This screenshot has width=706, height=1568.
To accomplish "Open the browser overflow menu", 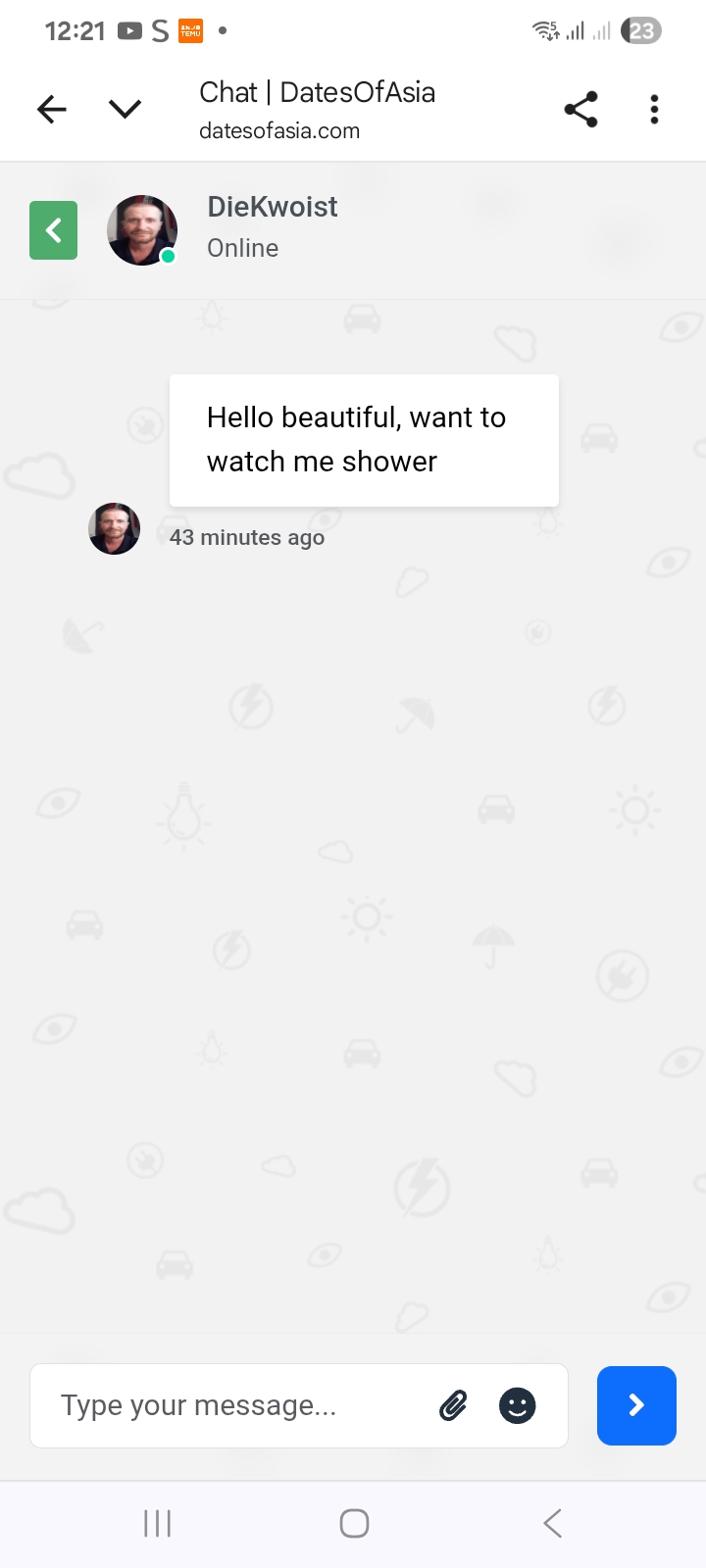I will [654, 109].
